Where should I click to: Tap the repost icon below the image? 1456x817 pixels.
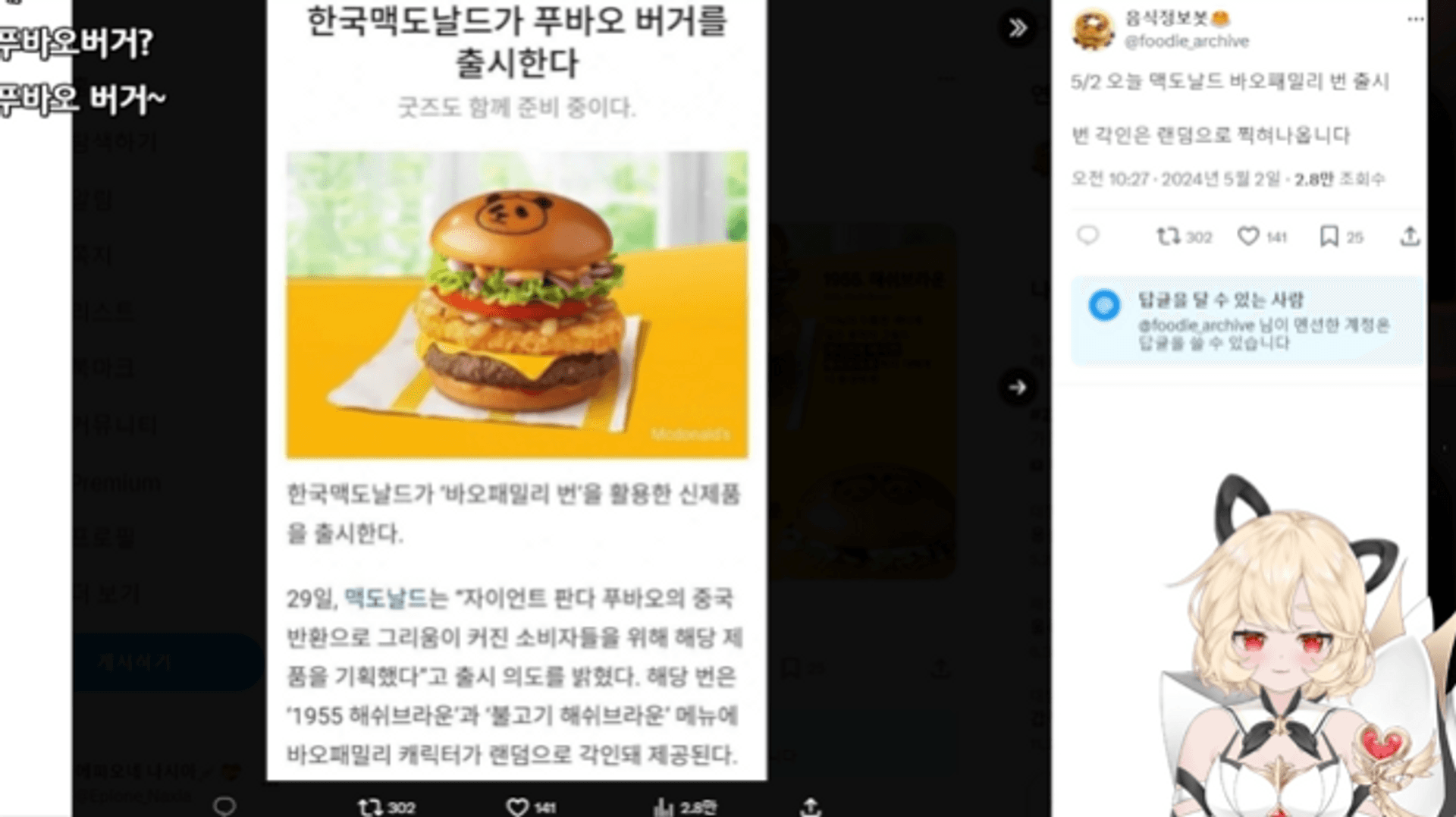(x=370, y=807)
